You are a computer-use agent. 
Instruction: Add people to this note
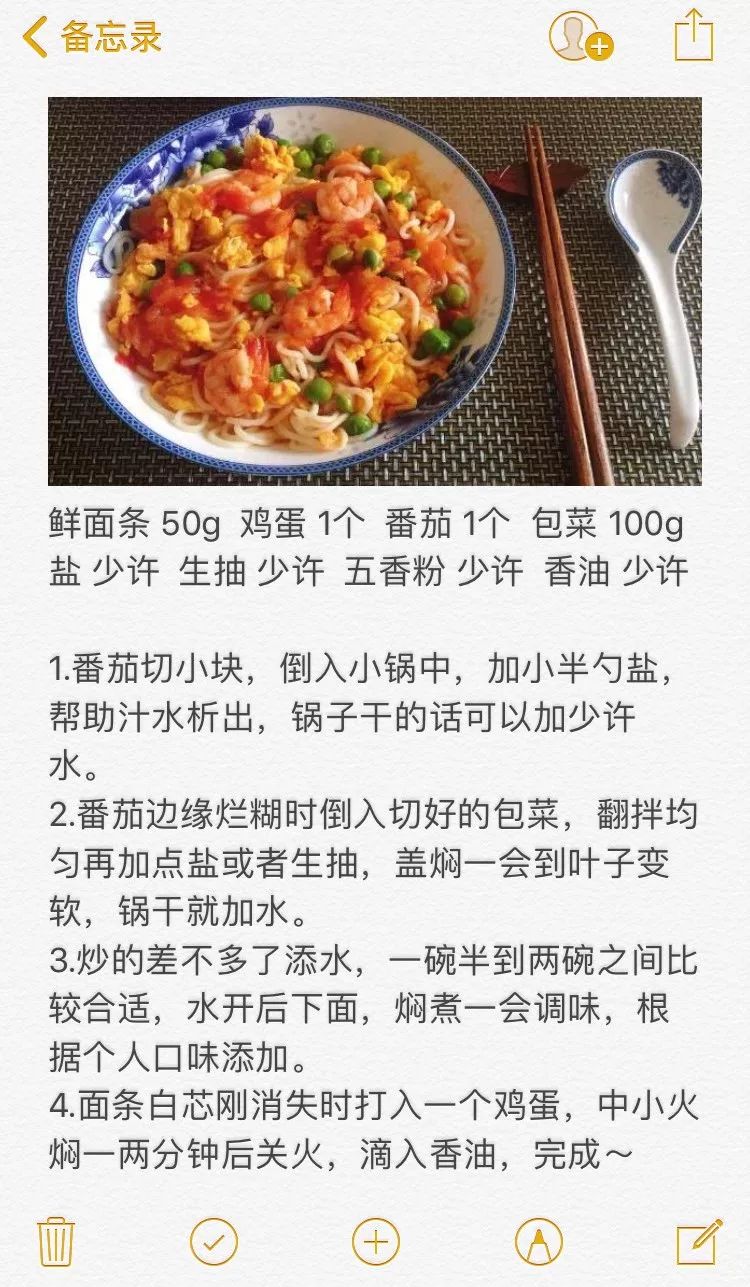pos(580,38)
